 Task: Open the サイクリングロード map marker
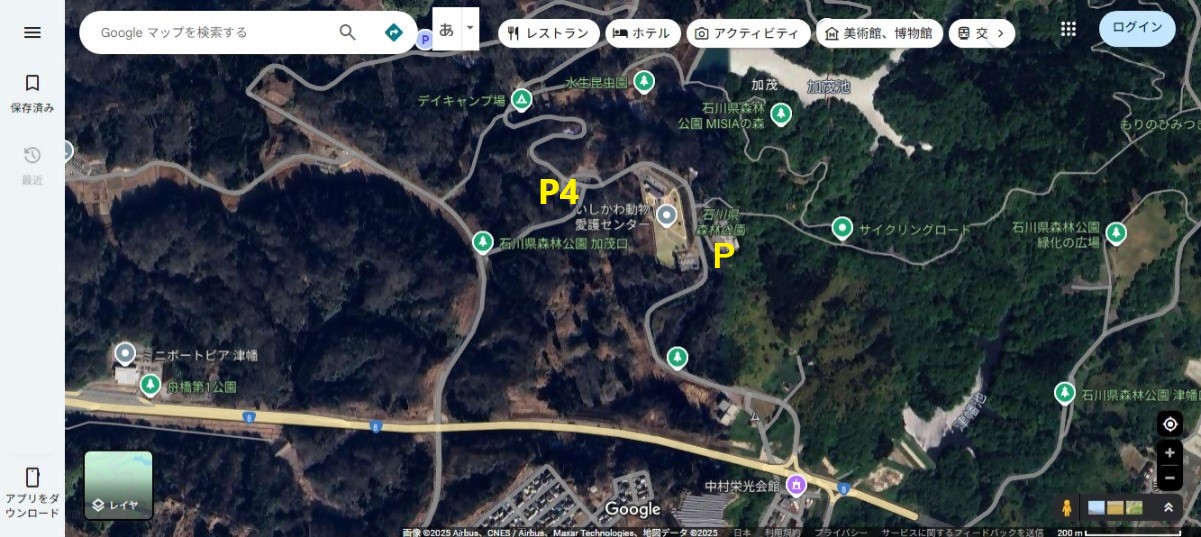[x=842, y=229]
